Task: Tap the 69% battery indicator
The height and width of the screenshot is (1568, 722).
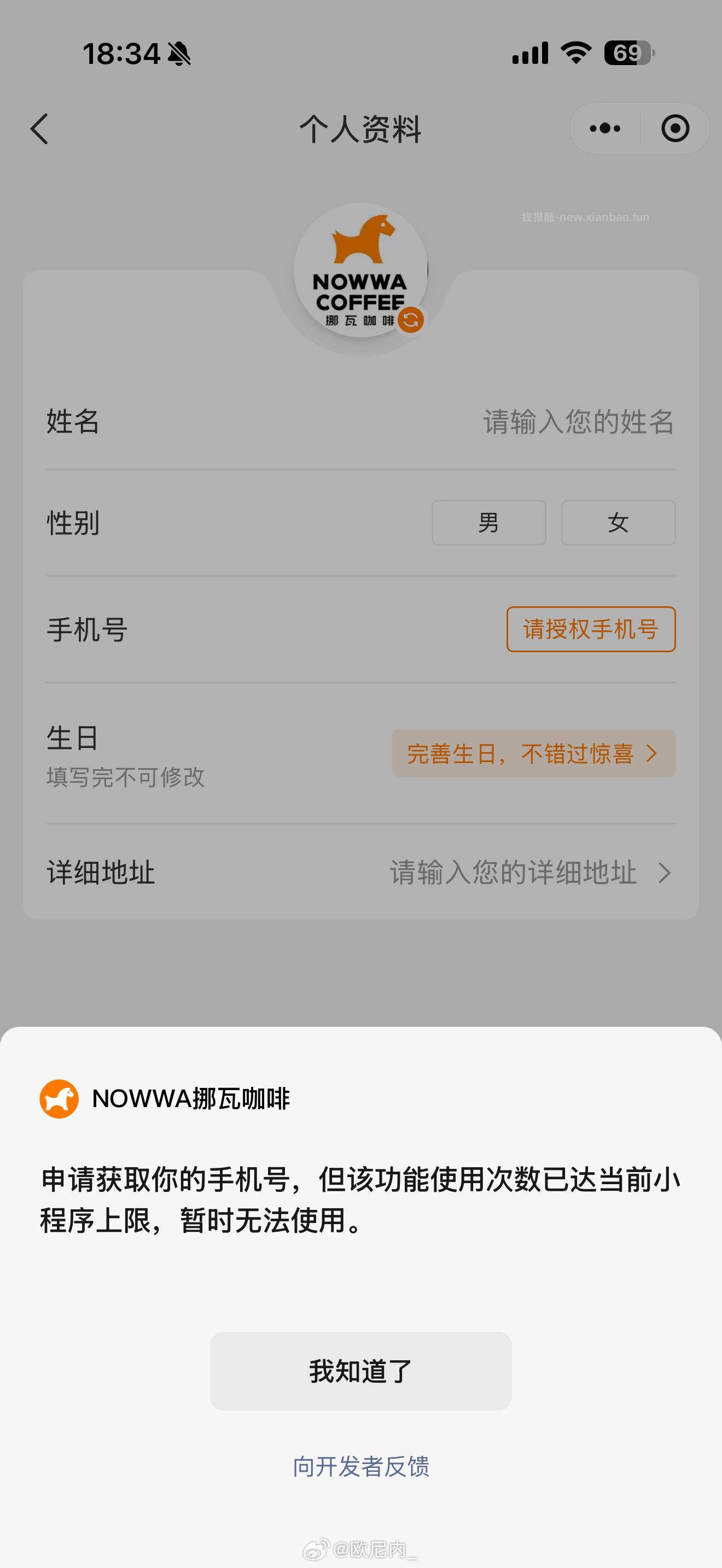Action: tap(627, 54)
